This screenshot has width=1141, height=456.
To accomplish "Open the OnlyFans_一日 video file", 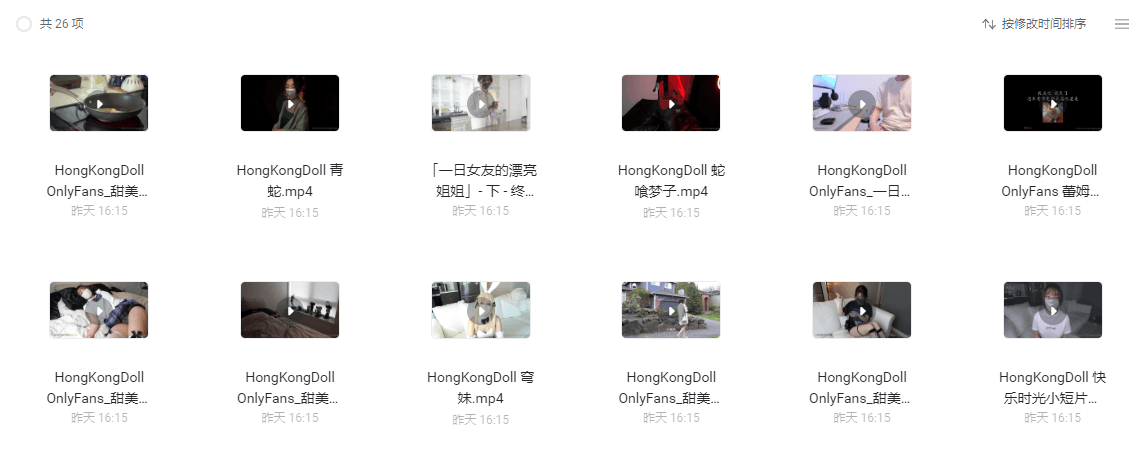I will click(x=862, y=103).
